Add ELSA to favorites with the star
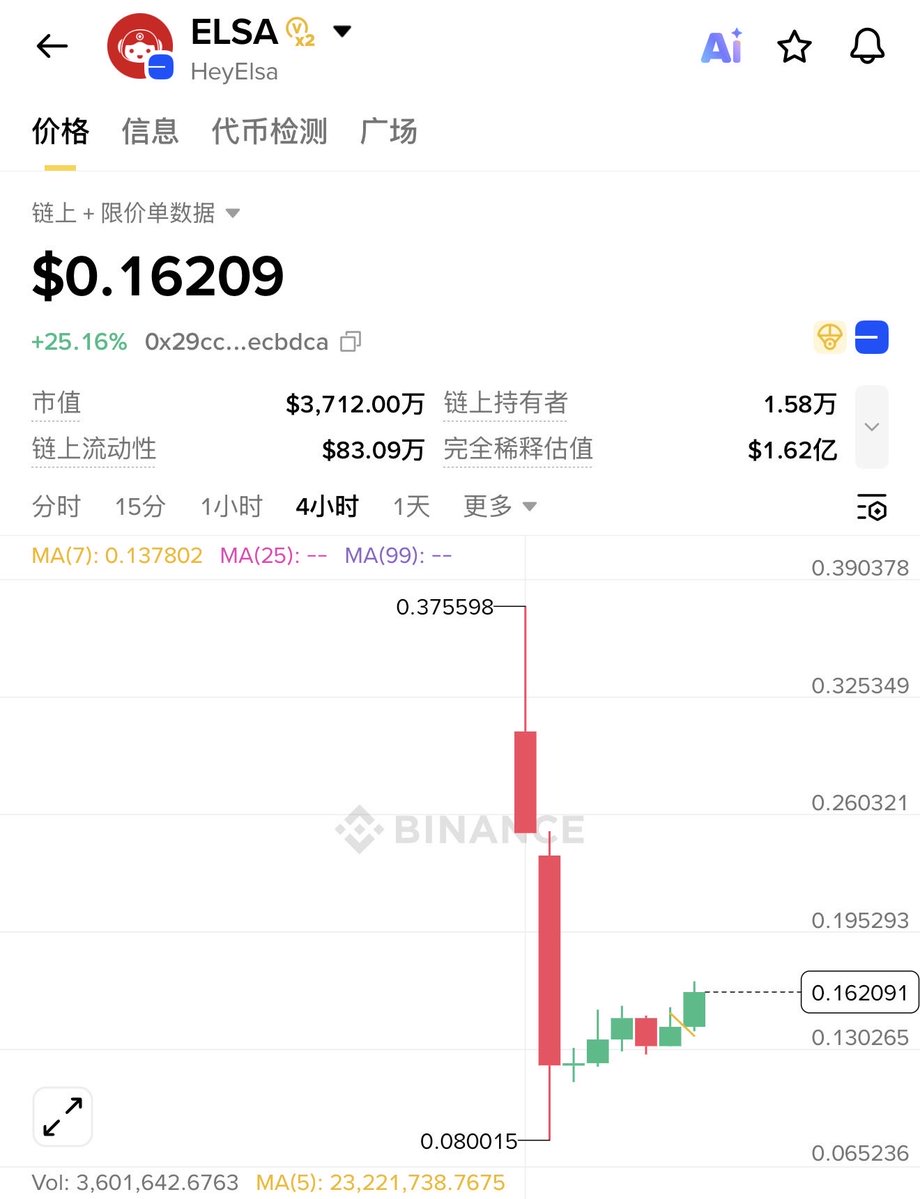 point(794,46)
